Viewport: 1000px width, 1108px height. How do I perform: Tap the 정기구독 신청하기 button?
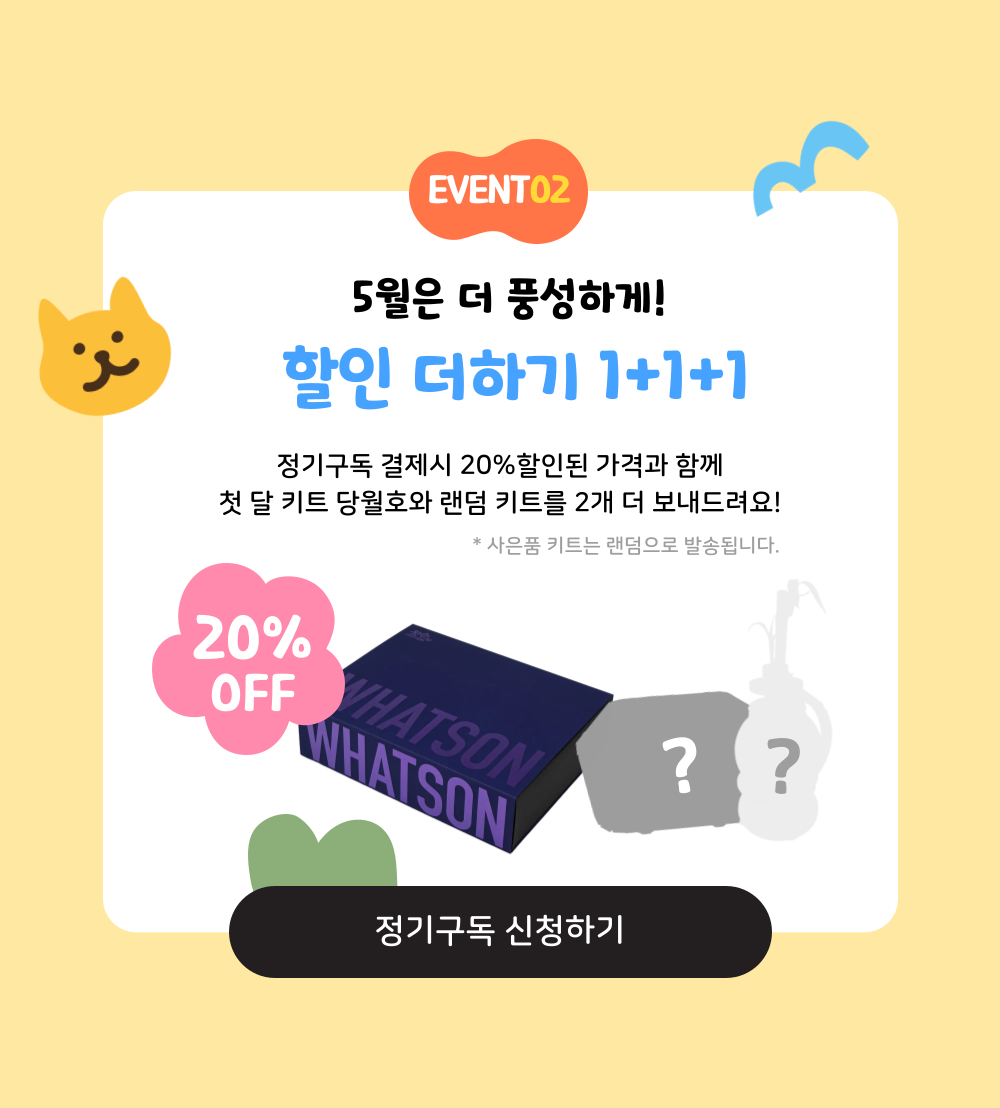500,931
